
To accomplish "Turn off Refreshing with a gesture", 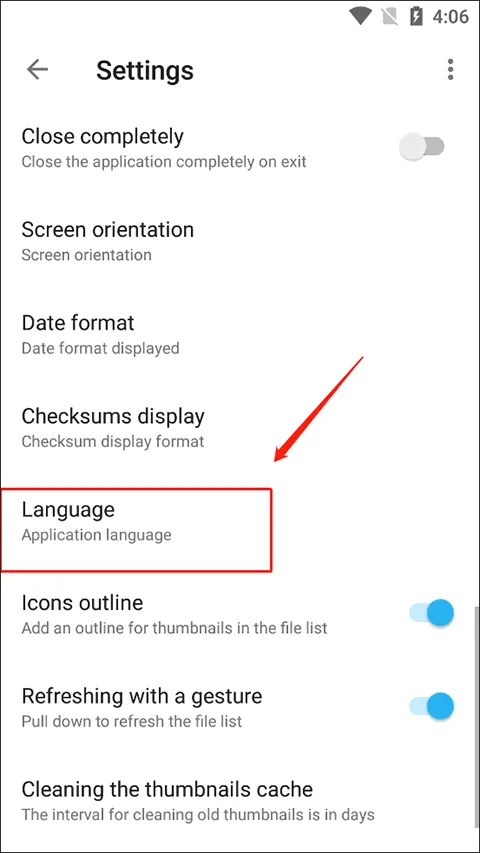I will pos(432,707).
